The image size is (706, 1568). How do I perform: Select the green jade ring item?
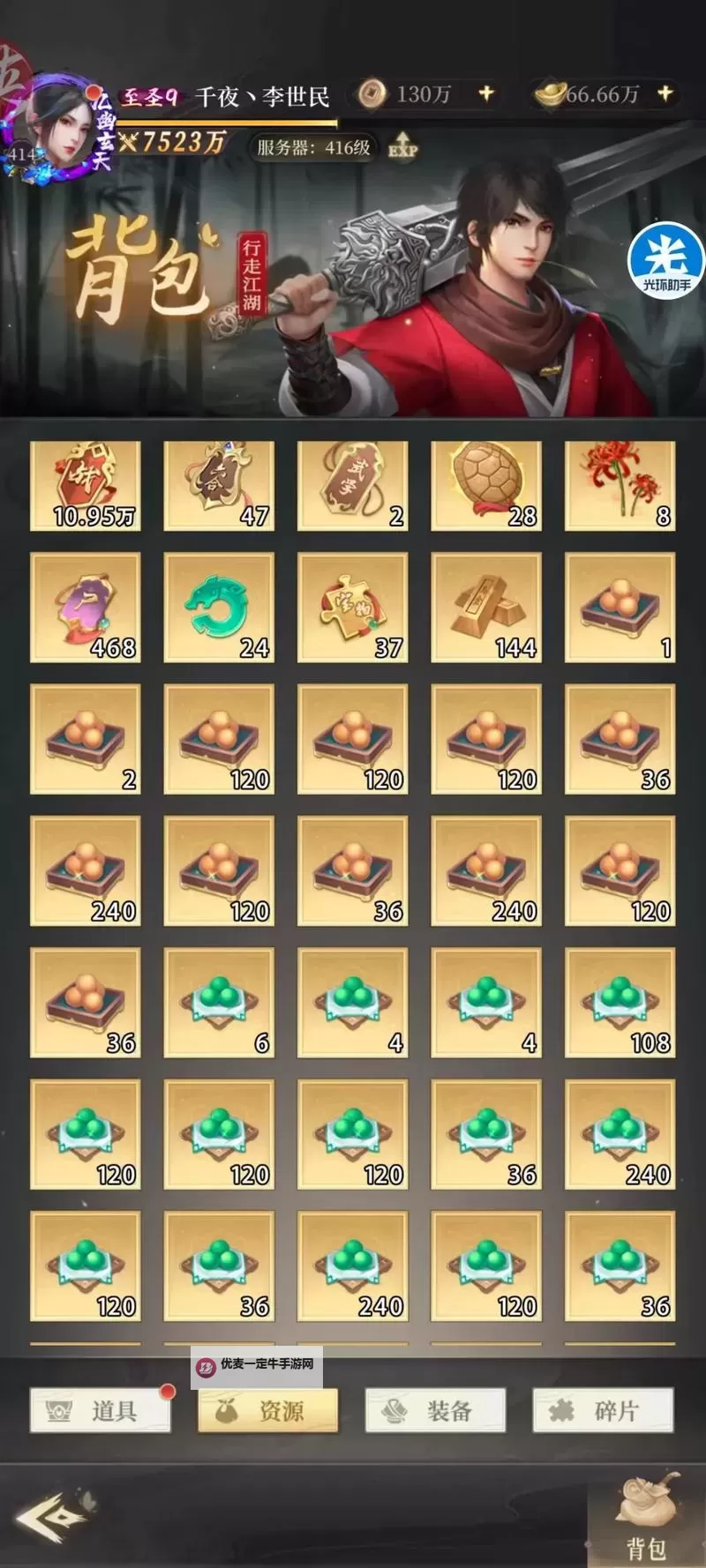pyautogui.click(x=219, y=608)
